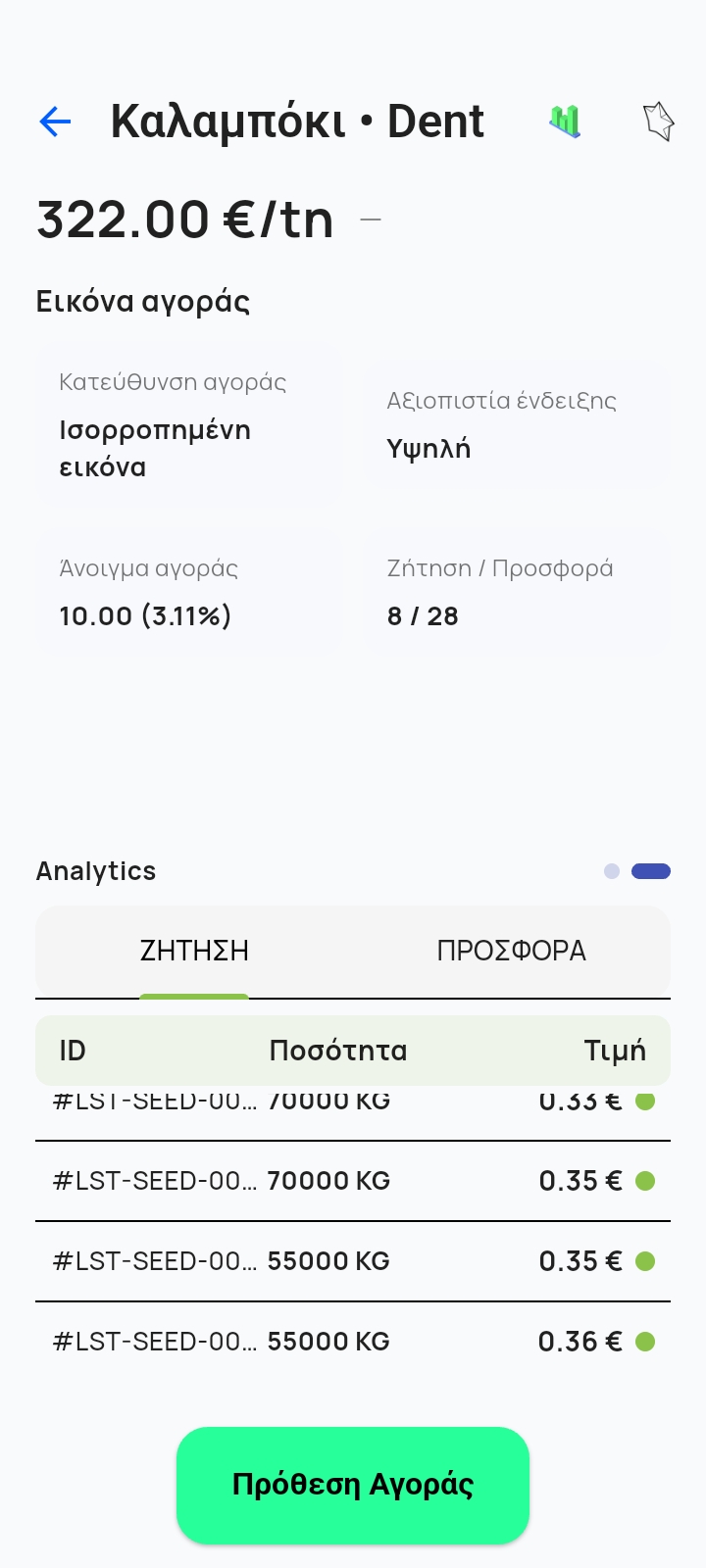This screenshot has height=1568, width=706.
Task: Open the green bar chart icon
Action: [x=565, y=122]
